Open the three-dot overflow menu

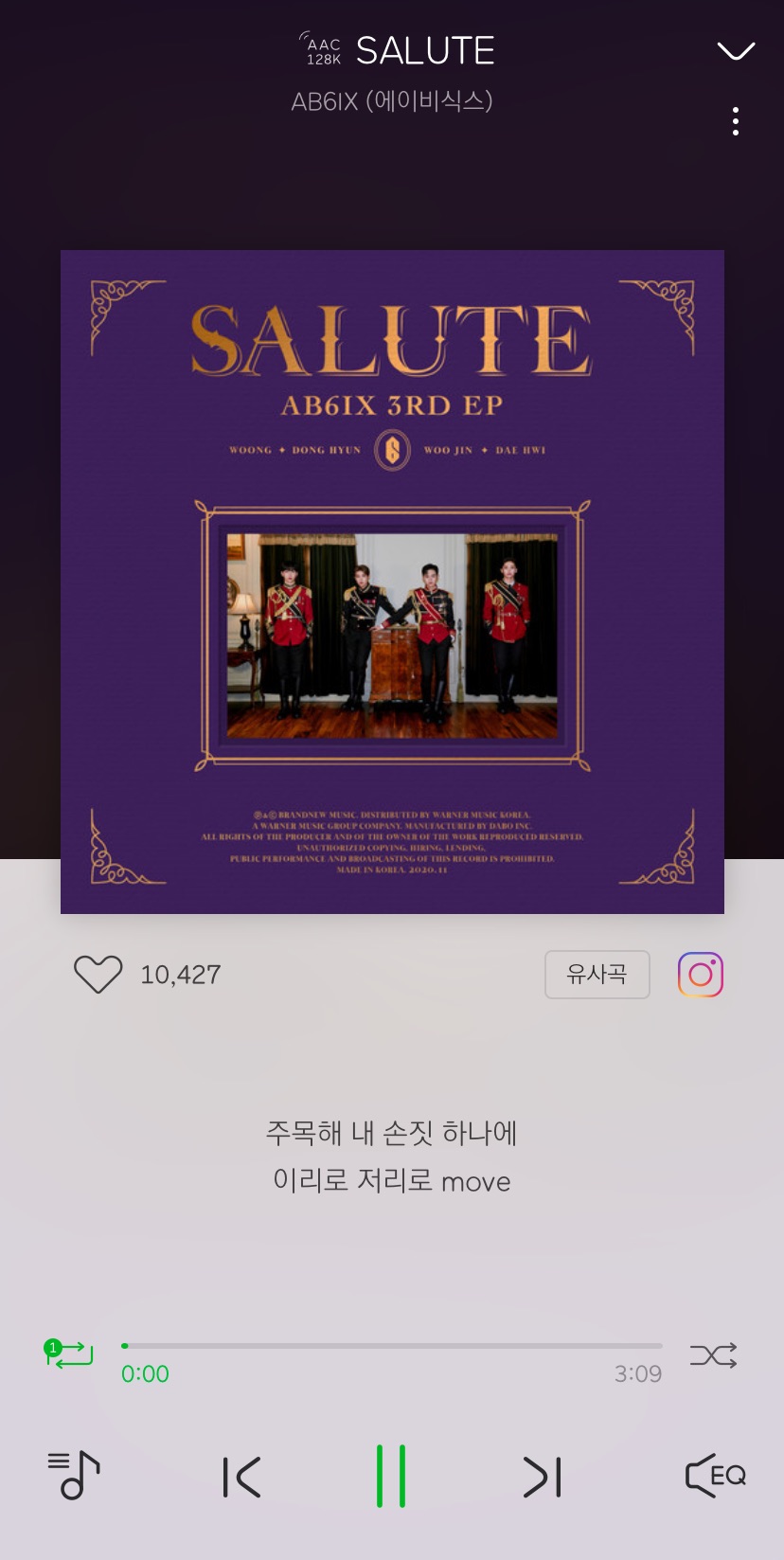[735, 121]
